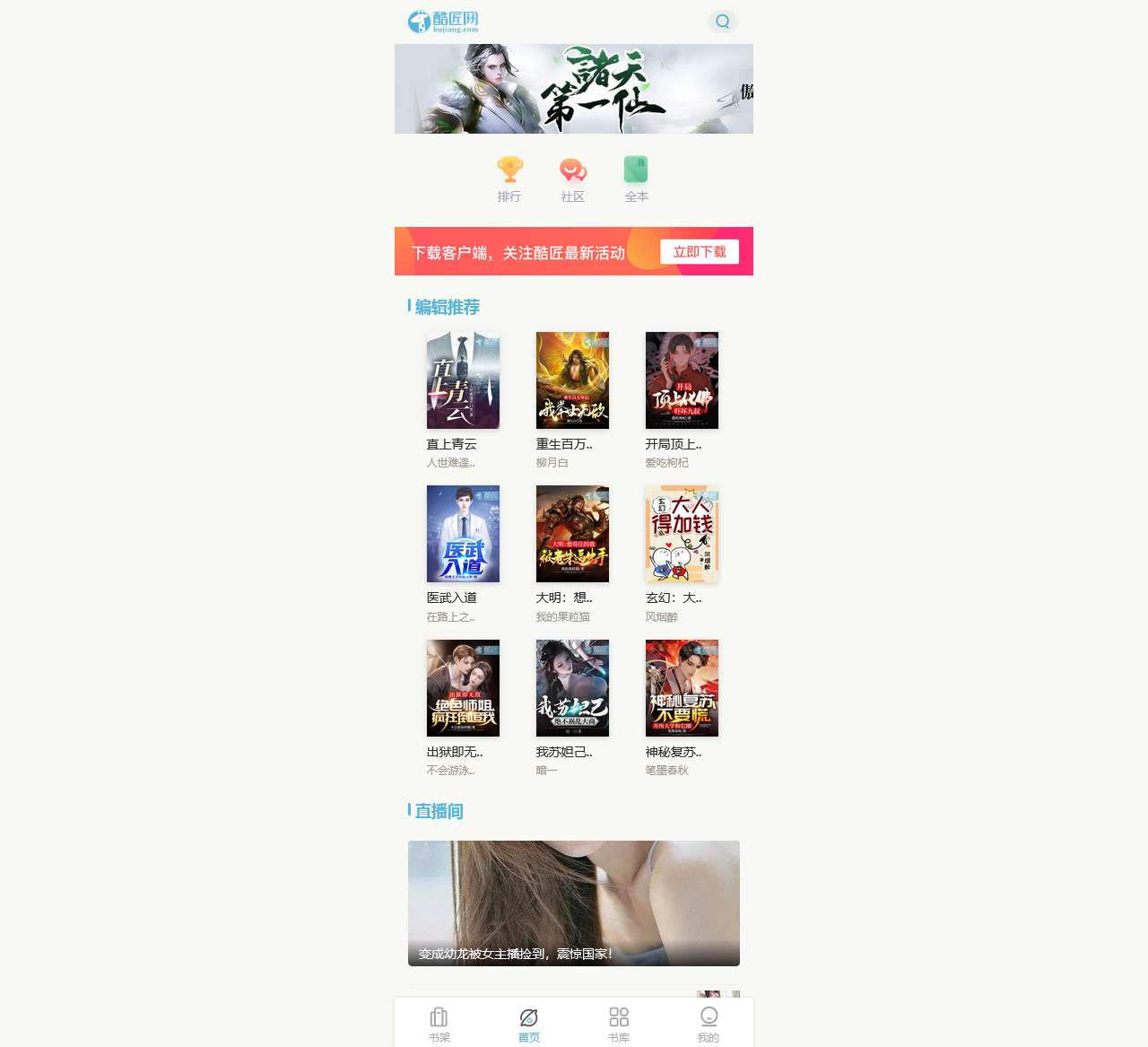Open the book 重生百万.. by 柳月白
This screenshot has width=1148, height=1047.
point(572,380)
